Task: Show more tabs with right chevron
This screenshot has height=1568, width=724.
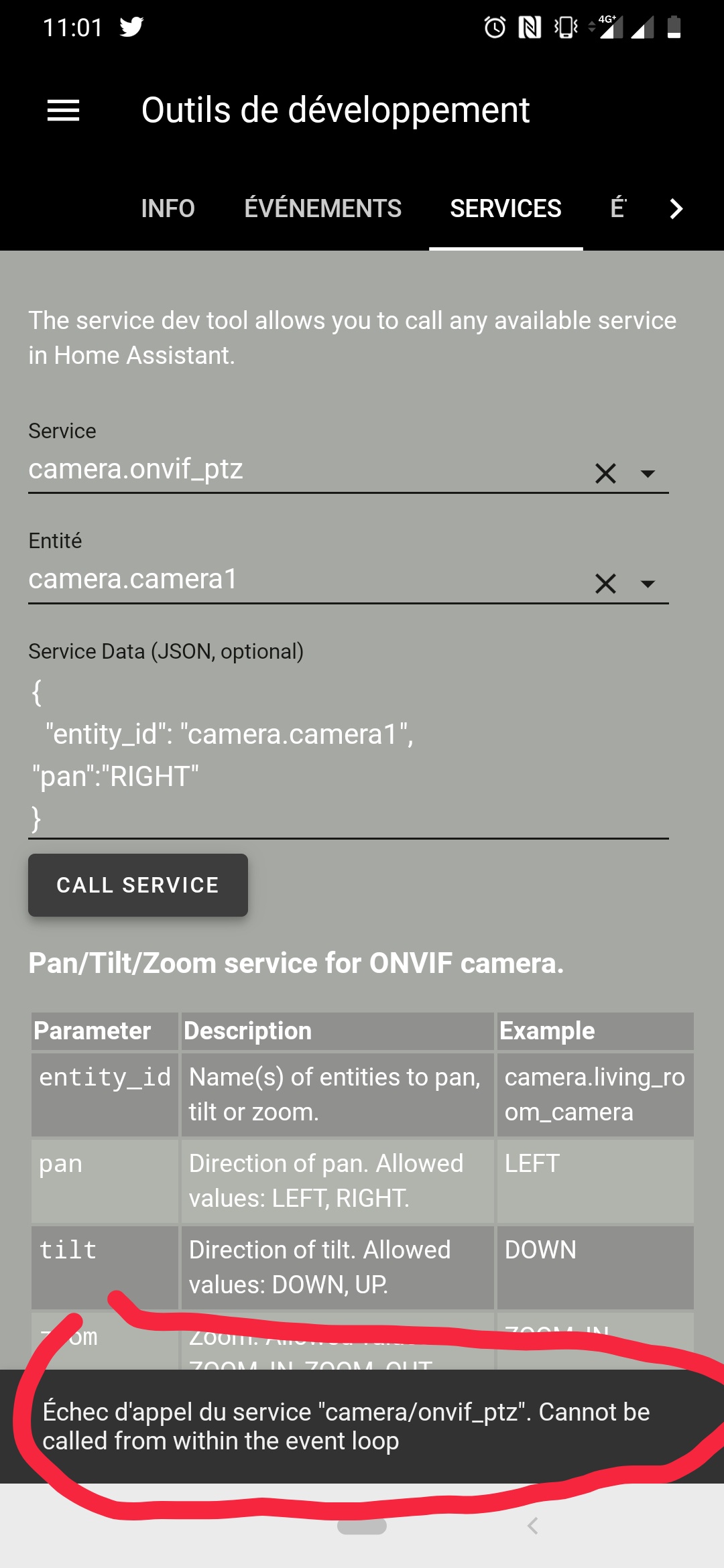Action: point(676,208)
